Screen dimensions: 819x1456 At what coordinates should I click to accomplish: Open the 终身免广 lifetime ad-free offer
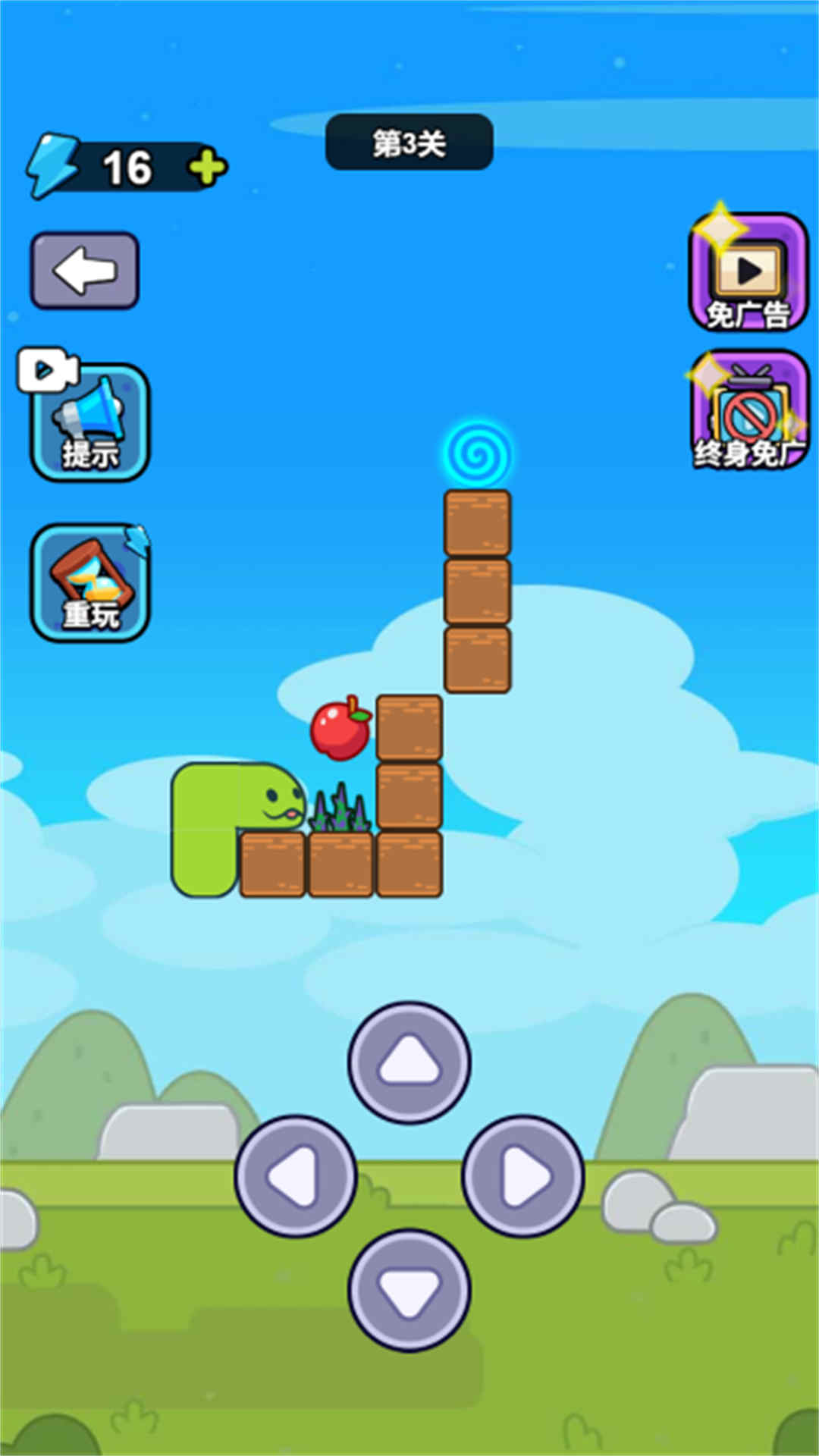click(748, 411)
